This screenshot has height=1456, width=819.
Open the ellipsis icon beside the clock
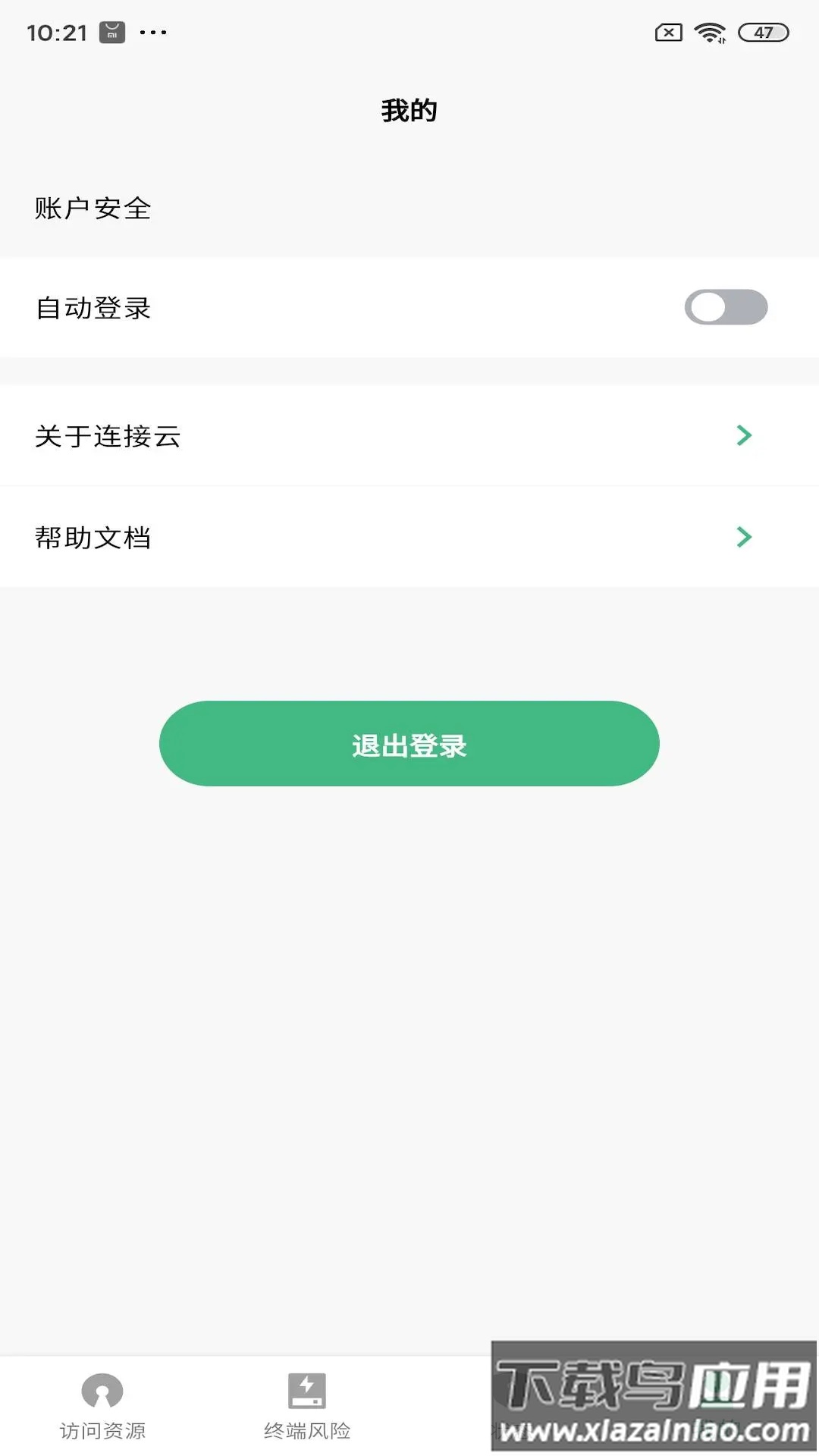click(x=154, y=33)
